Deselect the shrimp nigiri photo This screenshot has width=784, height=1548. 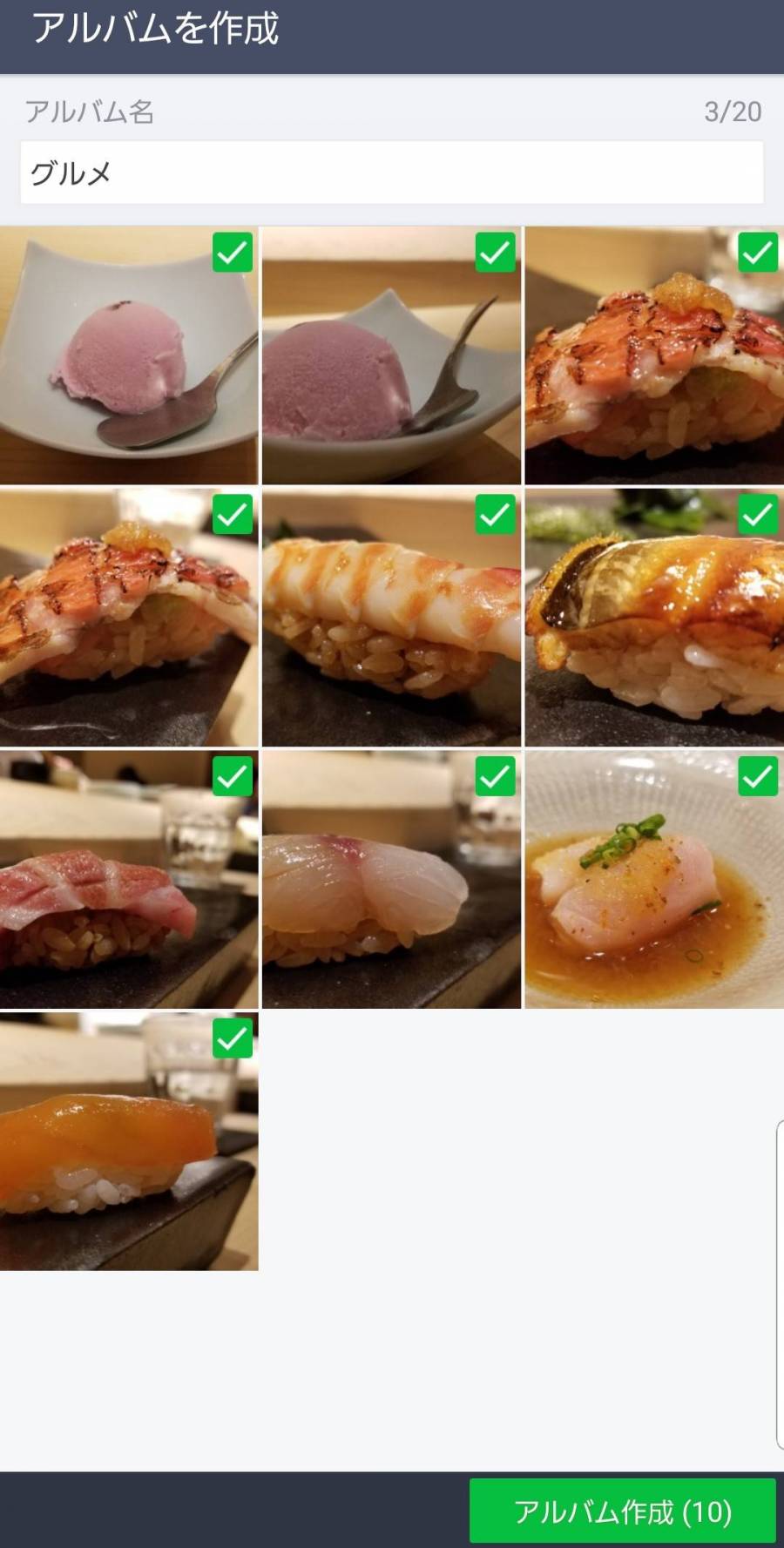pyautogui.click(x=495, y=515)
